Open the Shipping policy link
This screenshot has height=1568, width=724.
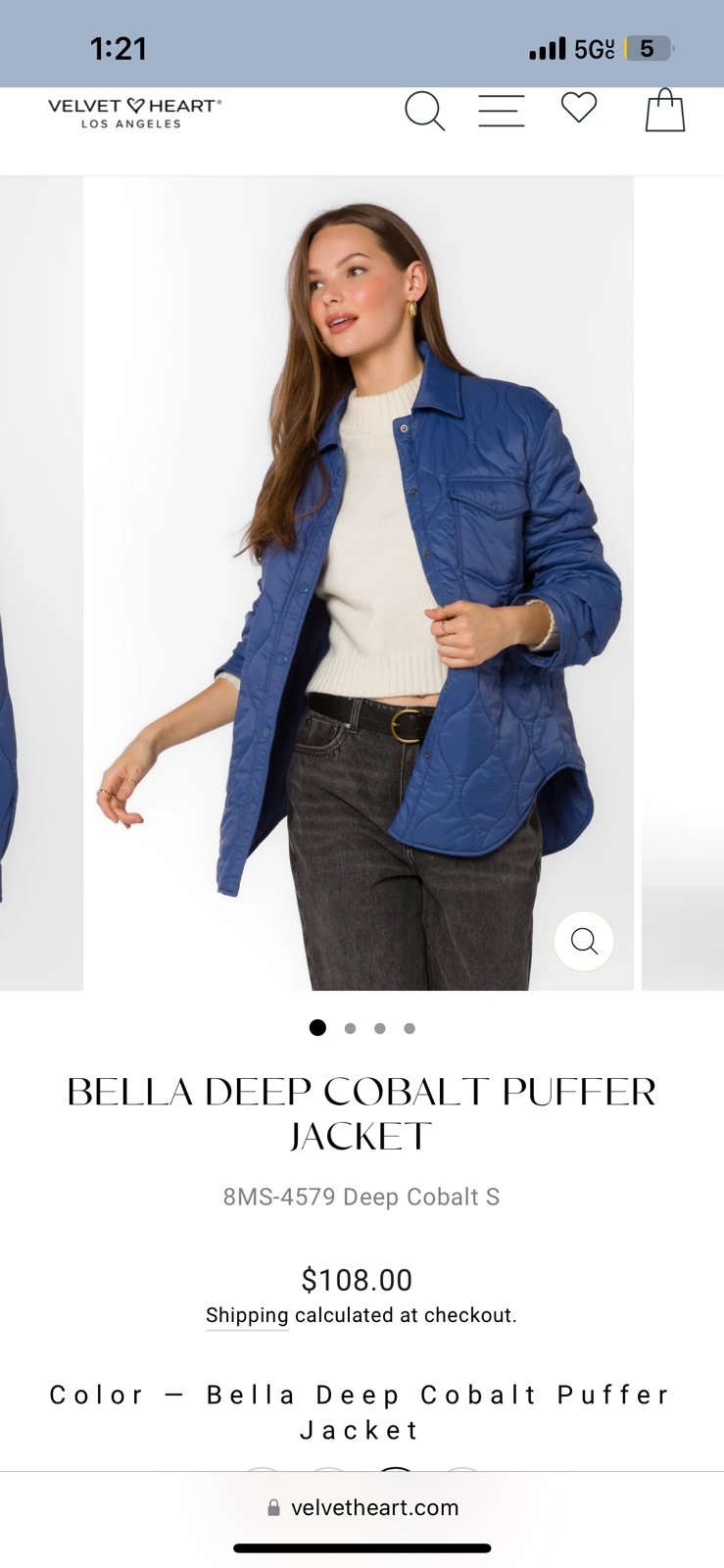point(247,1315)
